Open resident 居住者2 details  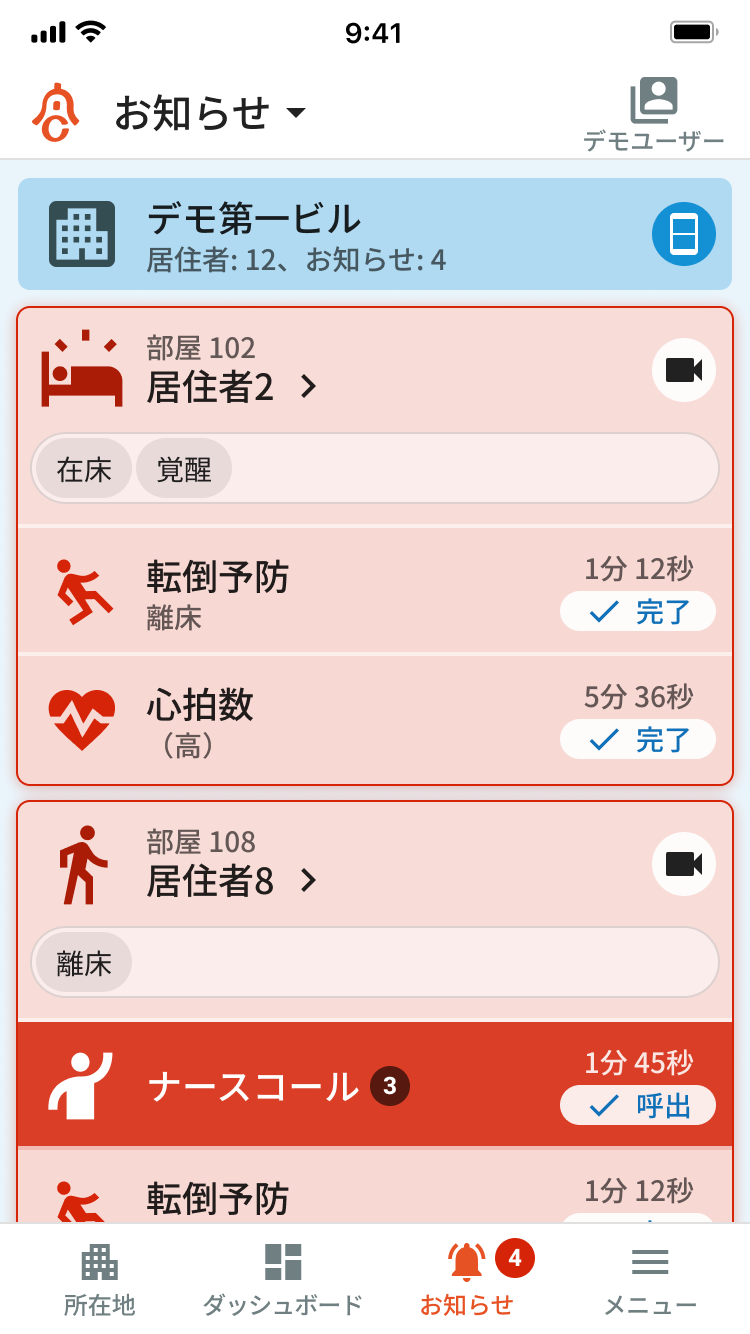[230, 386]
